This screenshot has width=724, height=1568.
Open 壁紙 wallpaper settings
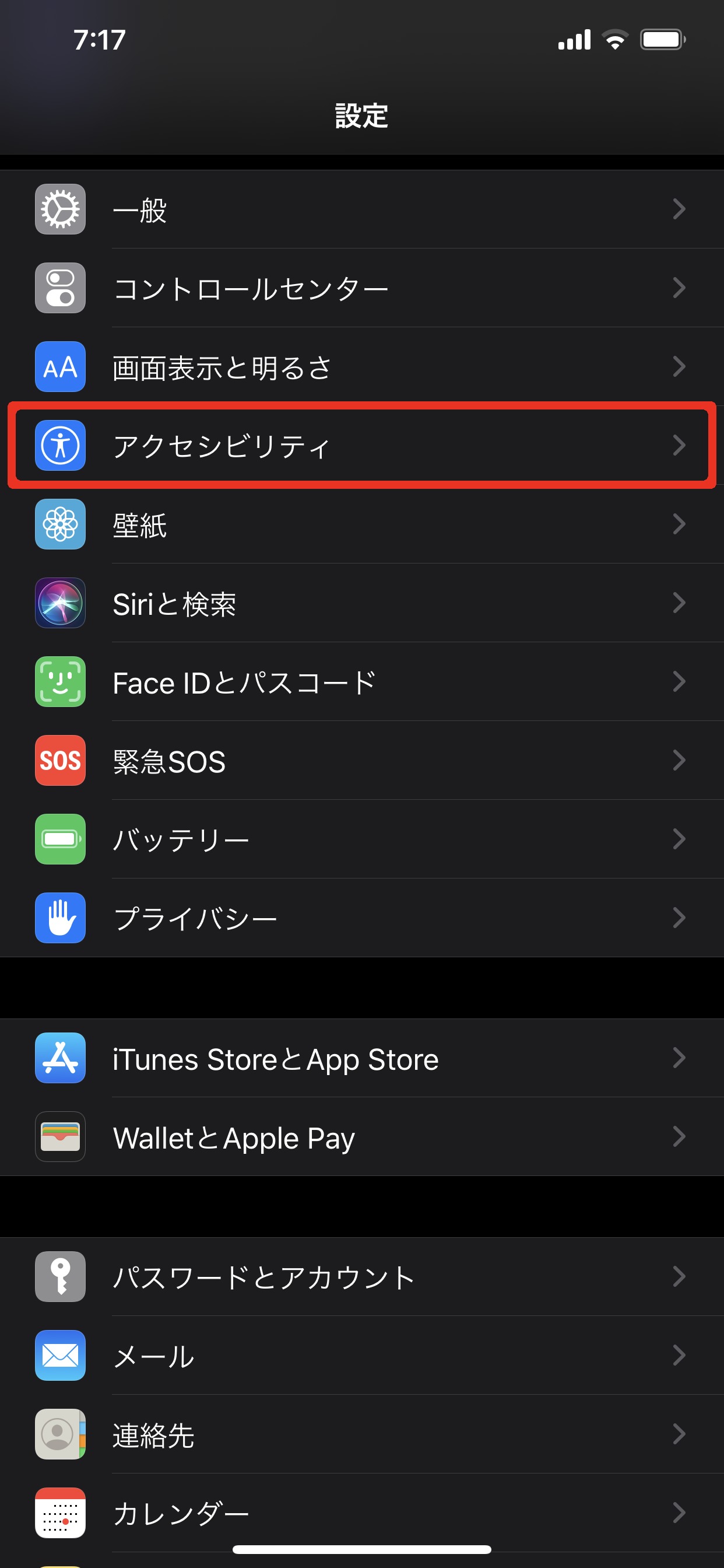(361, 524)
